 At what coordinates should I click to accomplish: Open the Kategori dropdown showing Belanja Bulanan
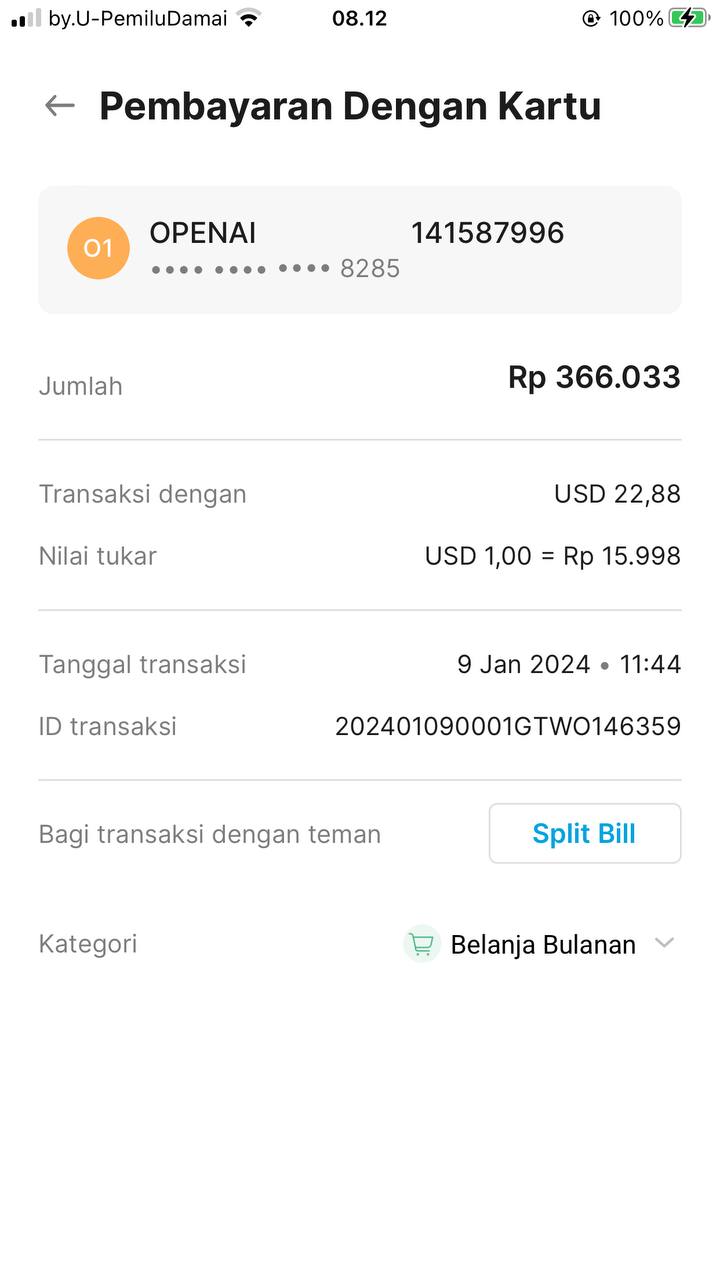(x=541, y=944)
